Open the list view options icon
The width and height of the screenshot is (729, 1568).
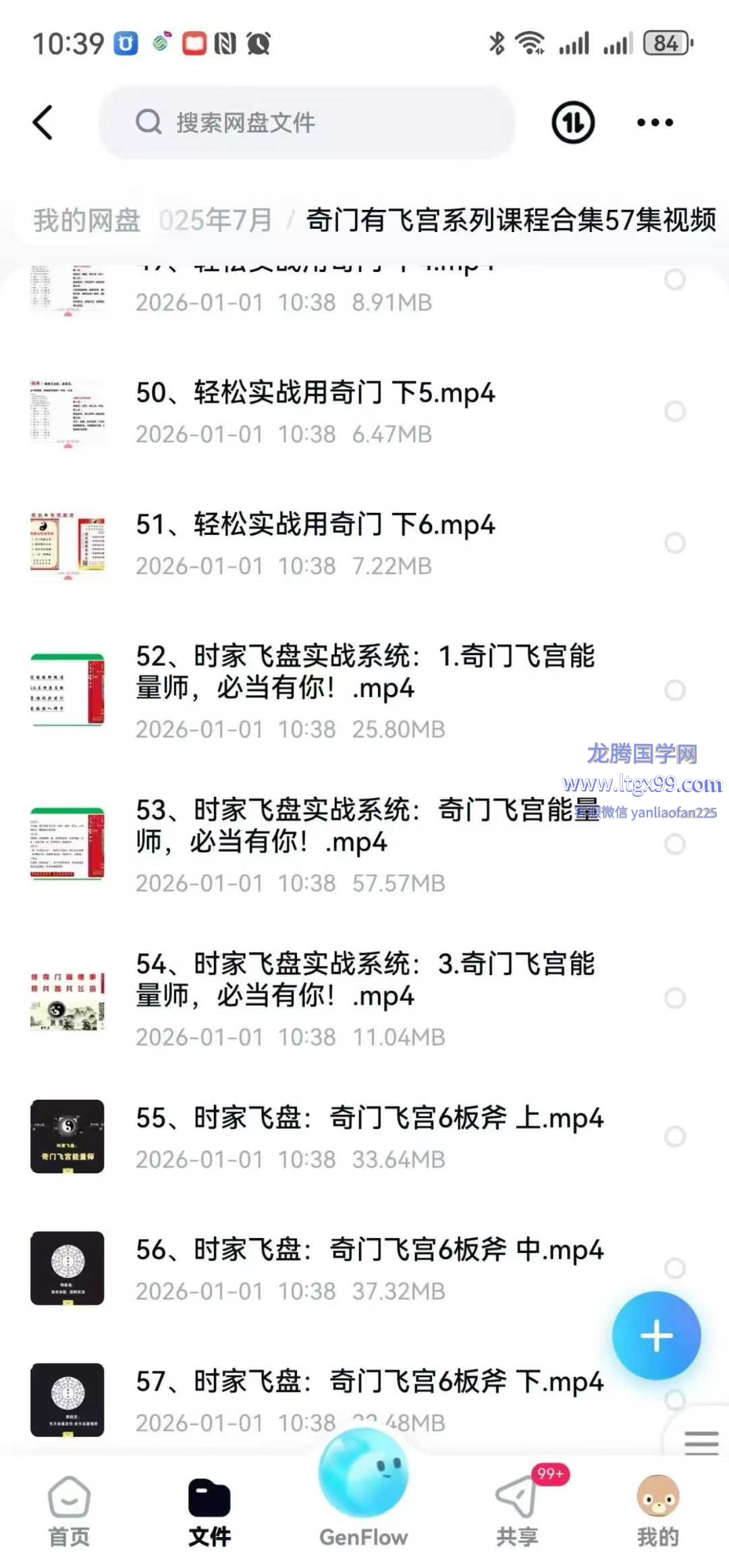coord(701,1443)
